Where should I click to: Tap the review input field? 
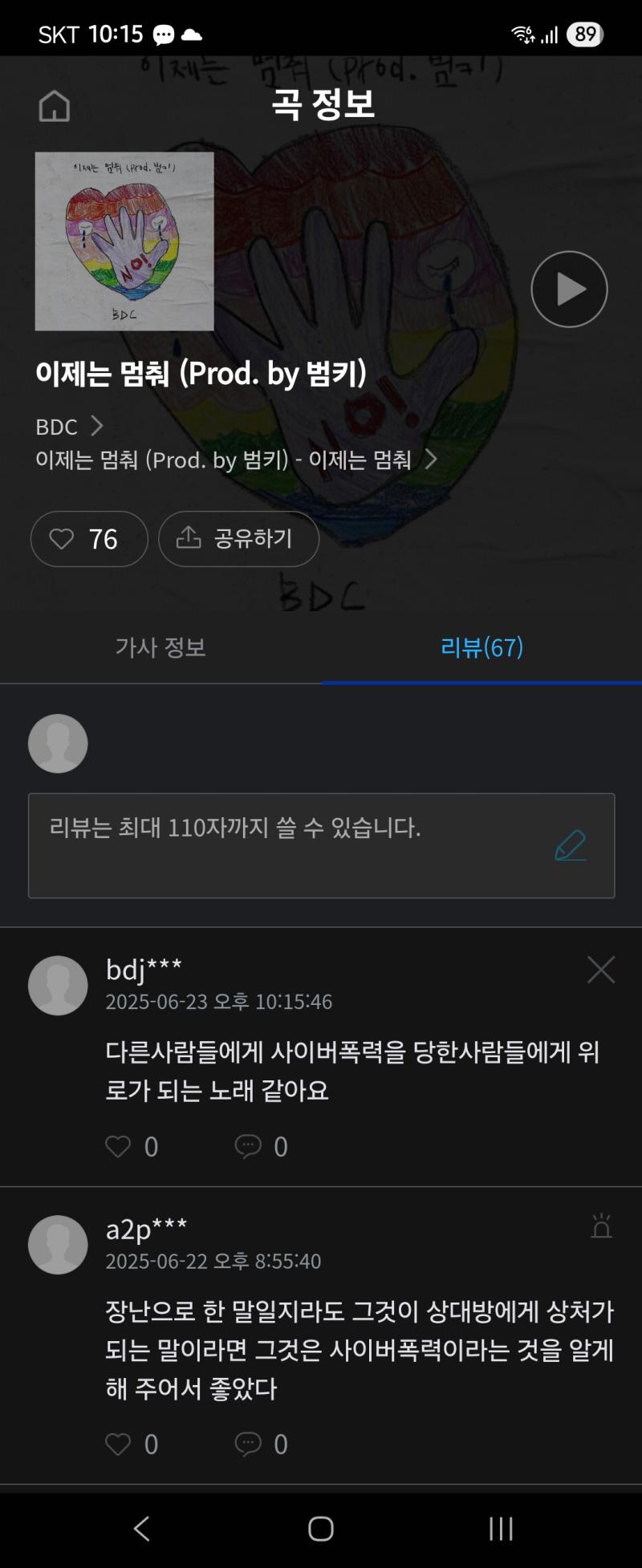coord(321,845)
